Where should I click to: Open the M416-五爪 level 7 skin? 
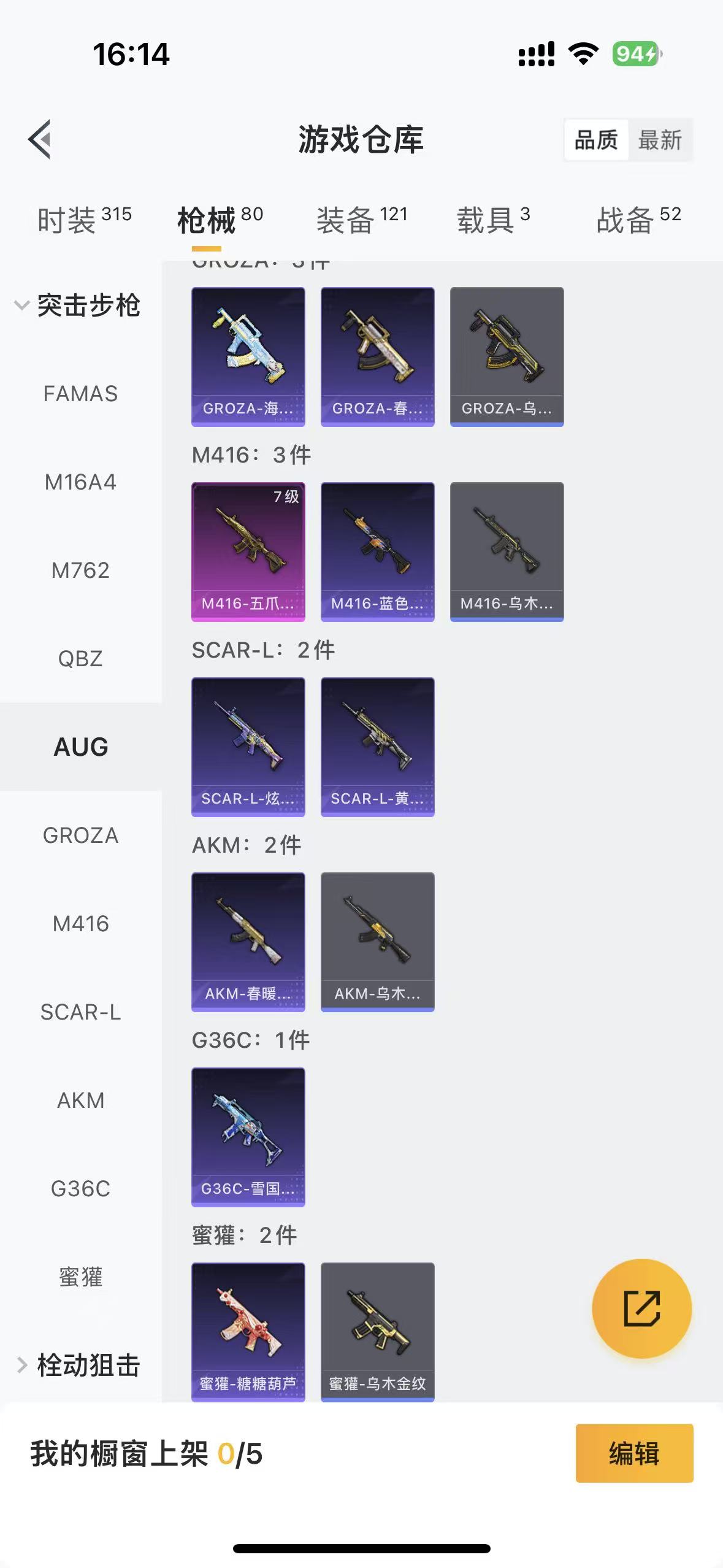click(x=248, y=551)
